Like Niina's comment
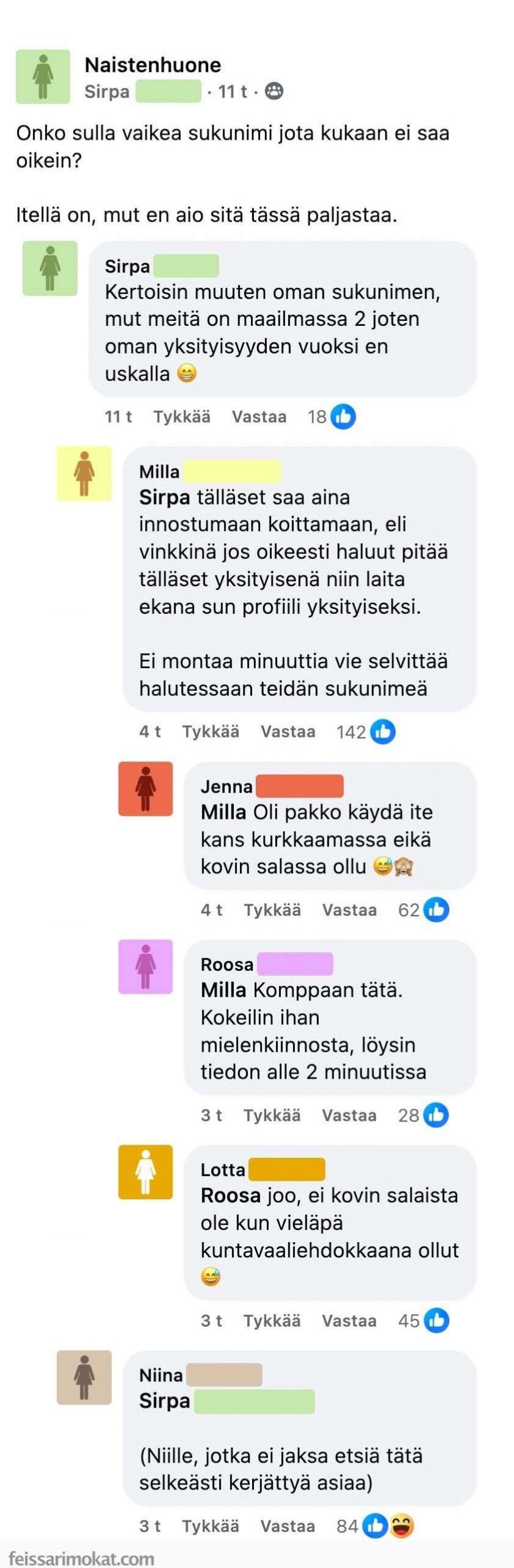Screen dimensions: 514x1568 (210, 1526)
